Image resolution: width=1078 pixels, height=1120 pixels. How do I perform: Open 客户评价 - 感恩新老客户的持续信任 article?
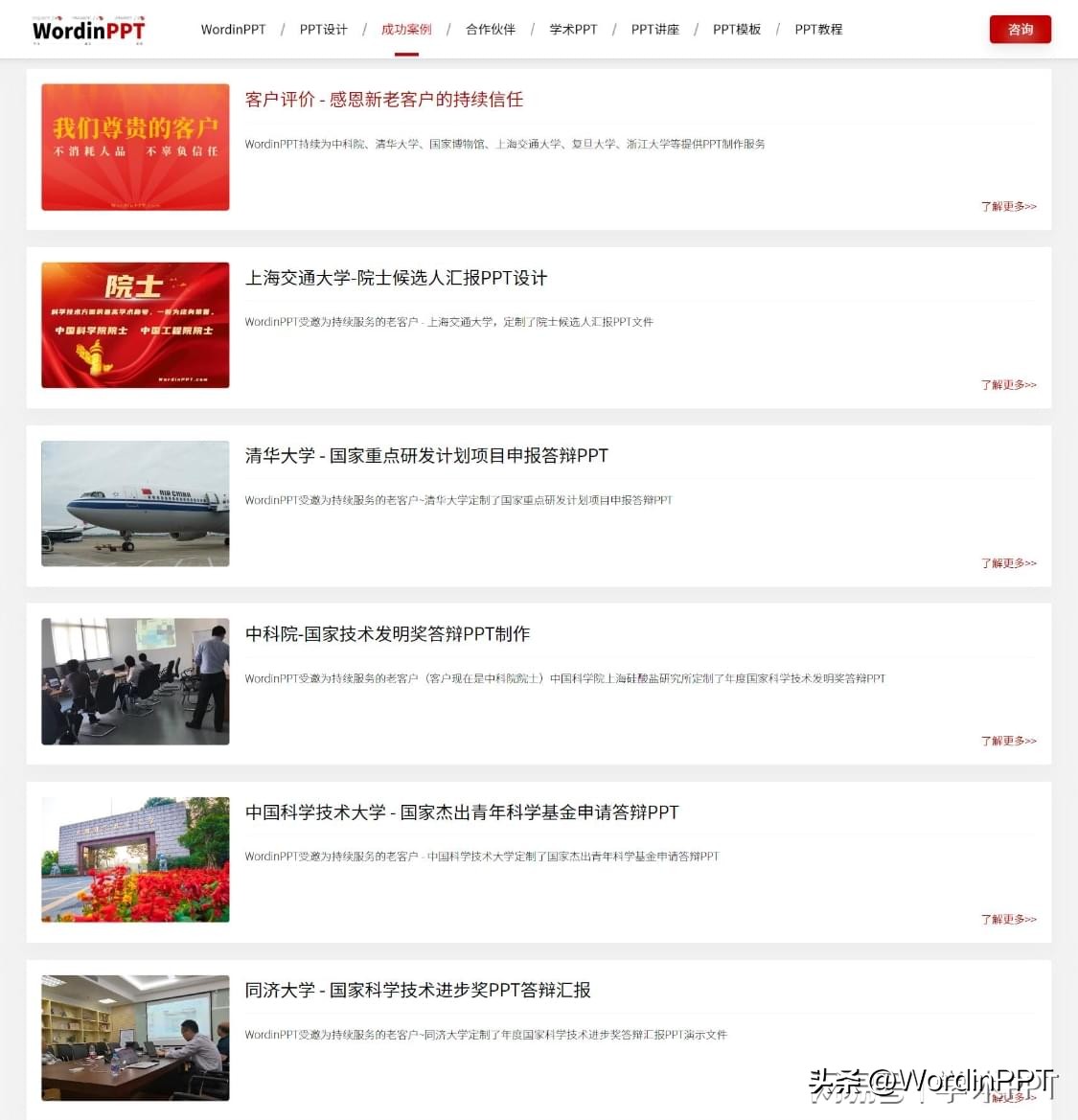pos(383,100)
